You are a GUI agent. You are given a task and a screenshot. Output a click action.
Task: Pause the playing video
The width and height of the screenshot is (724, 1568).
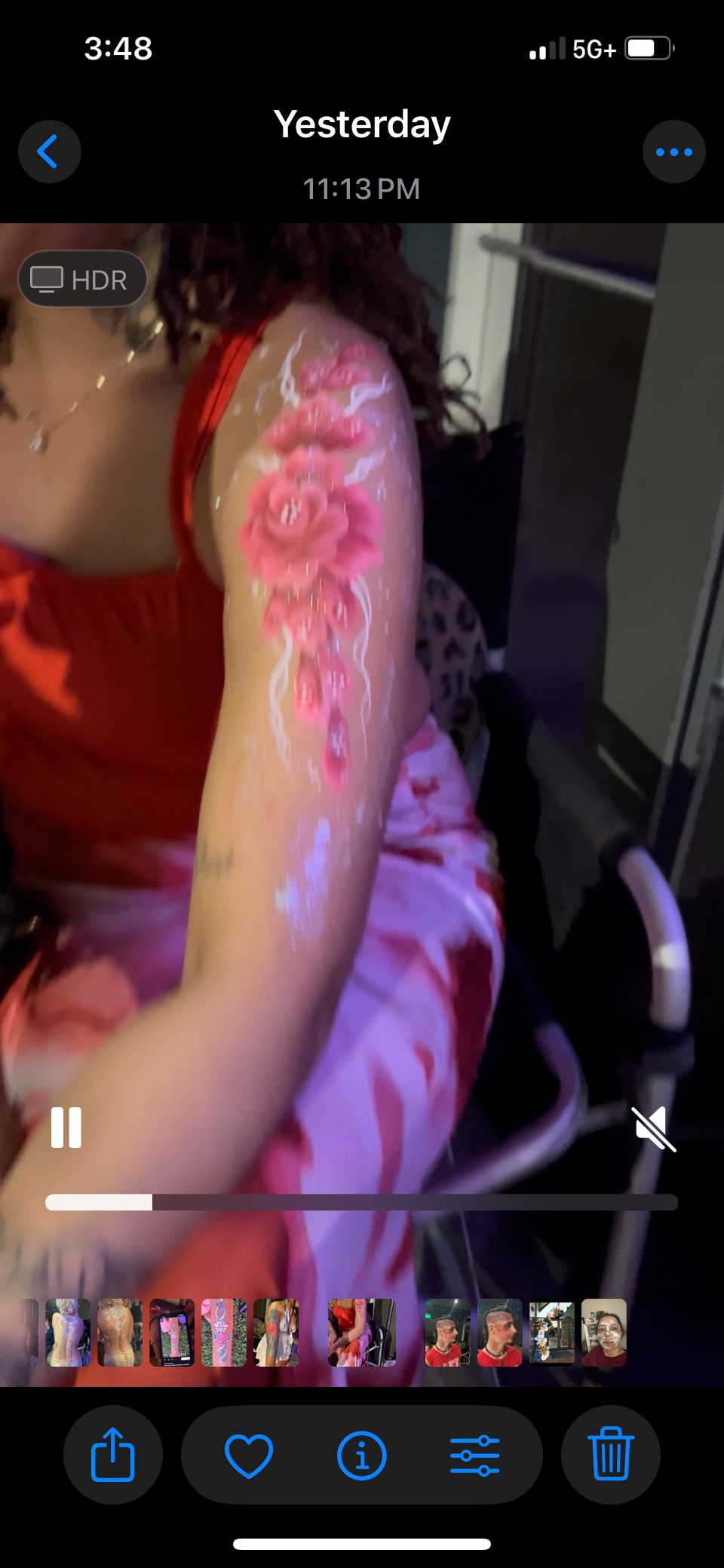66,1128
